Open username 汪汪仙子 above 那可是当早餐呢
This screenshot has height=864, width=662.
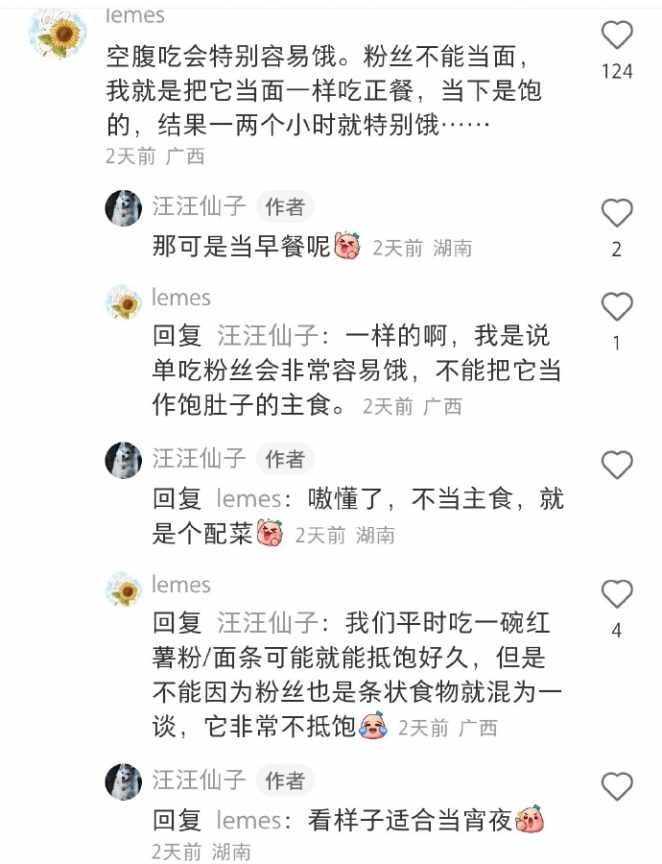[199, 207]
